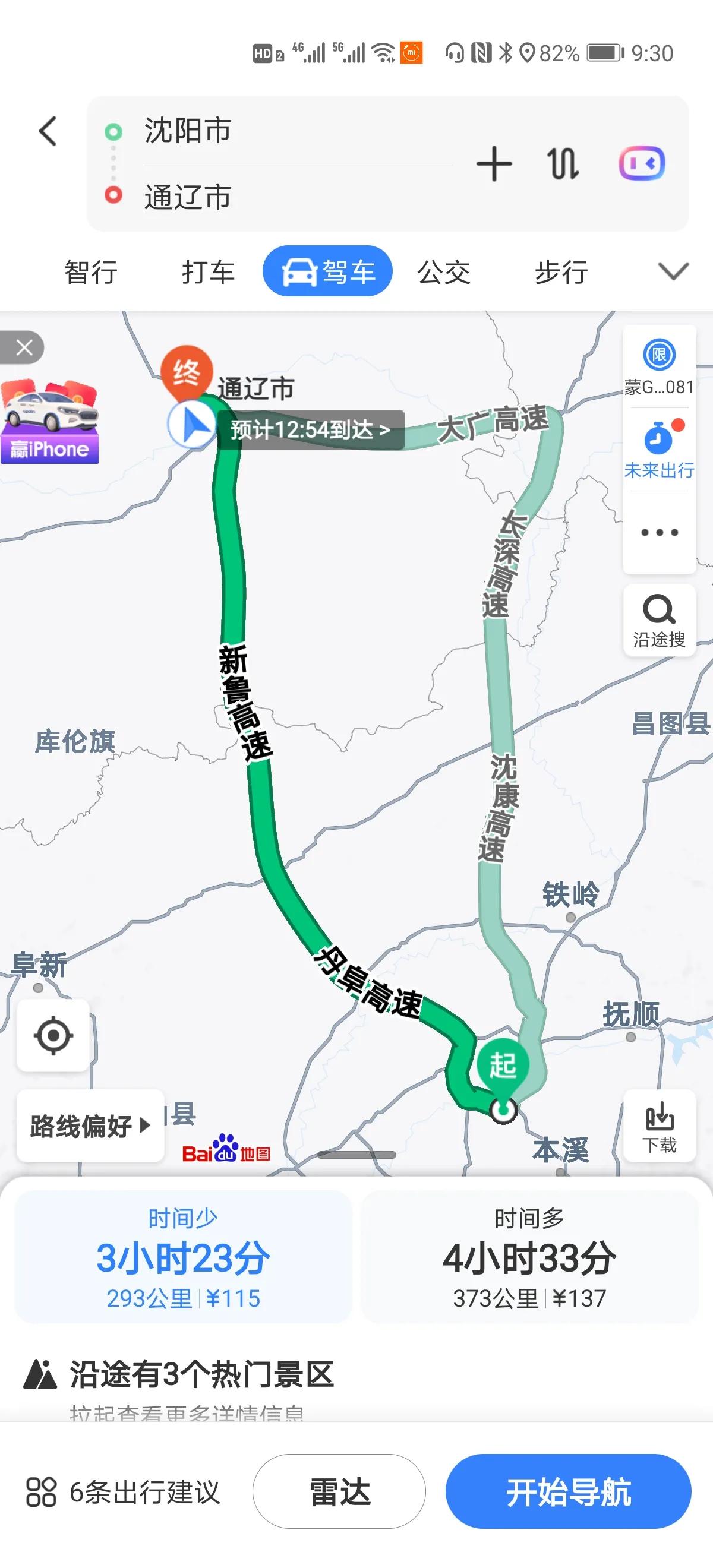Open the more options ellipsis panel

[x=660, y=532]
